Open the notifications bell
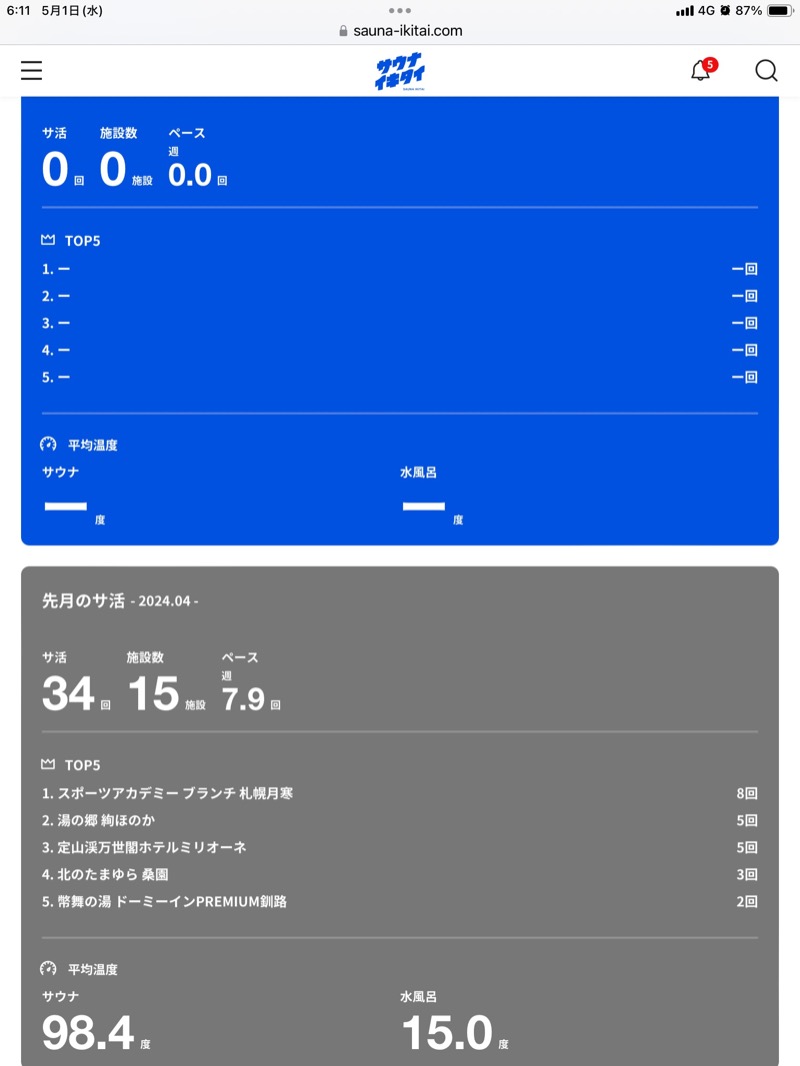Screen dimensions: 800x1066 coord(702,70)
